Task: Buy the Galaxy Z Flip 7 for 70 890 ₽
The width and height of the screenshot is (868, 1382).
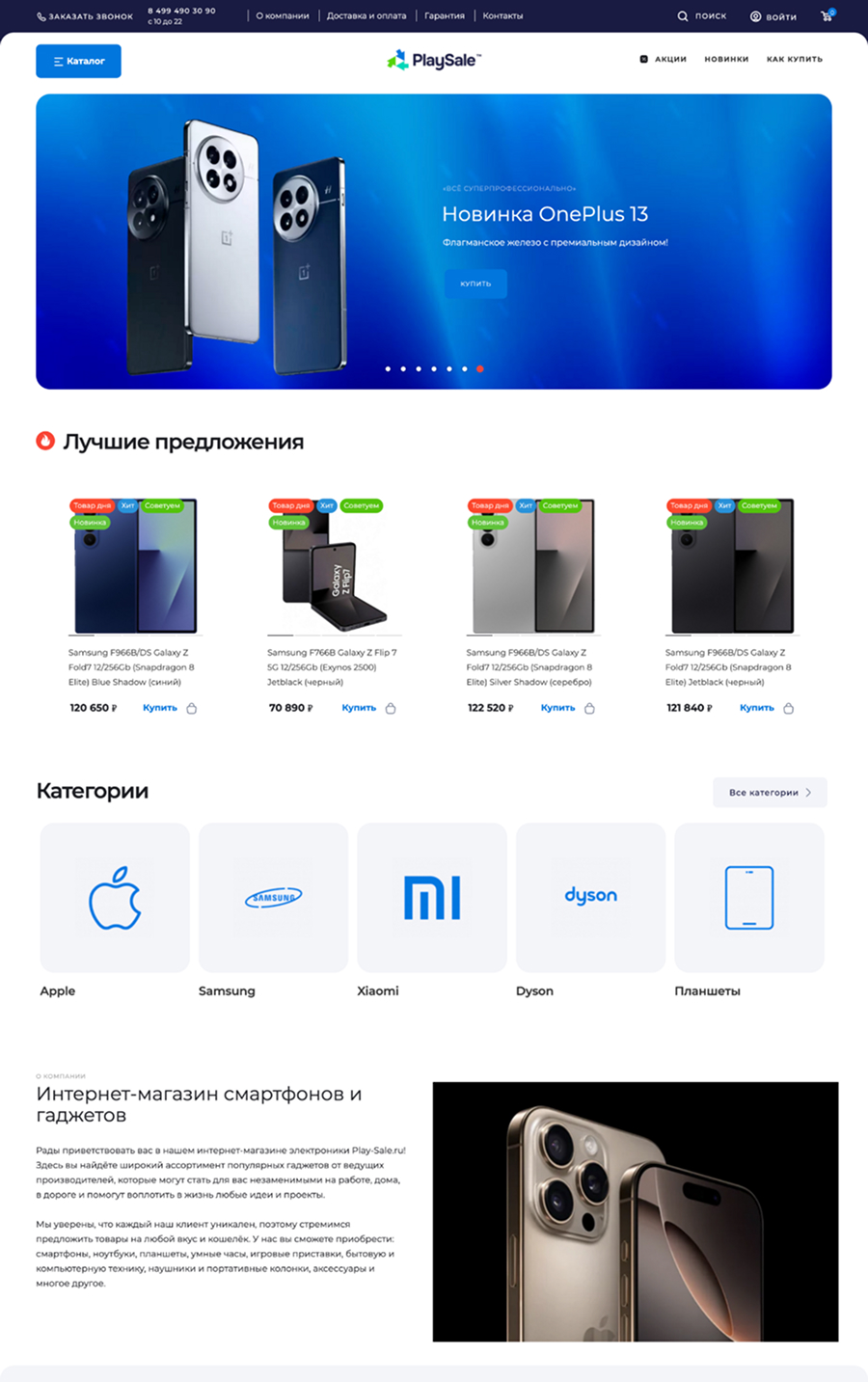Action: (359, 708)
